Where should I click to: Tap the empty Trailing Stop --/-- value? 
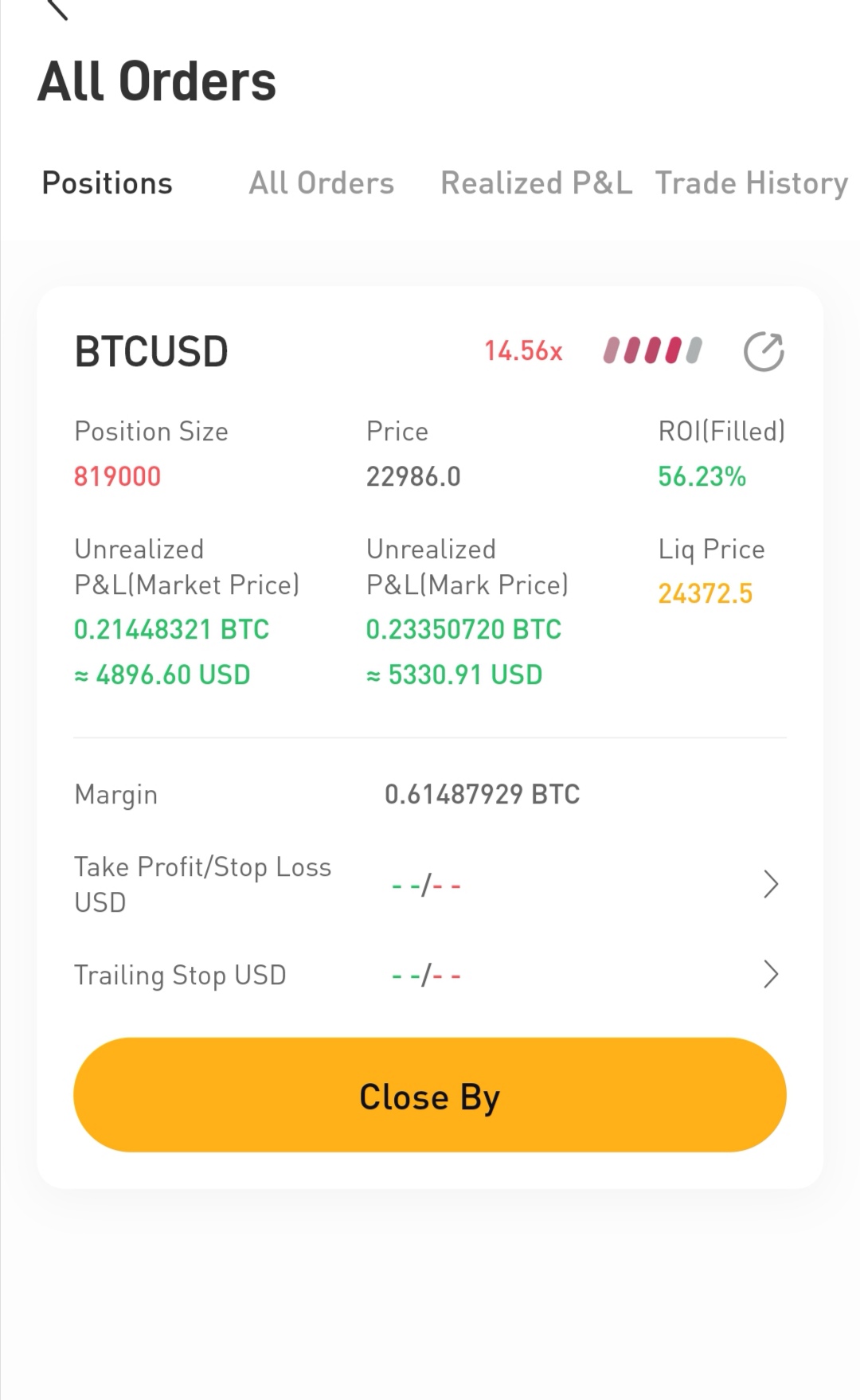(426, 974)
